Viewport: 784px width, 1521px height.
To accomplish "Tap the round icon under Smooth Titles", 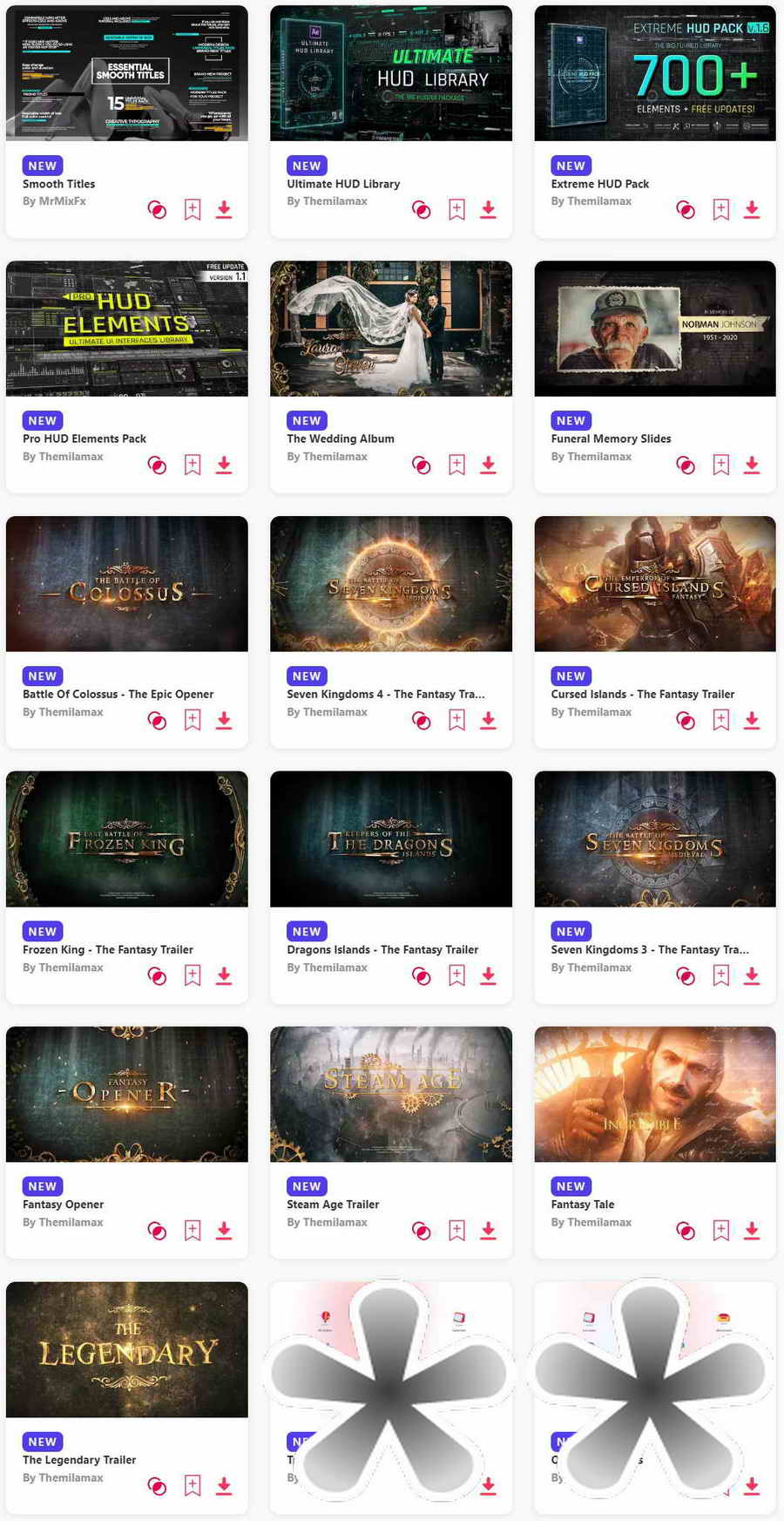I will click(157, 209).
